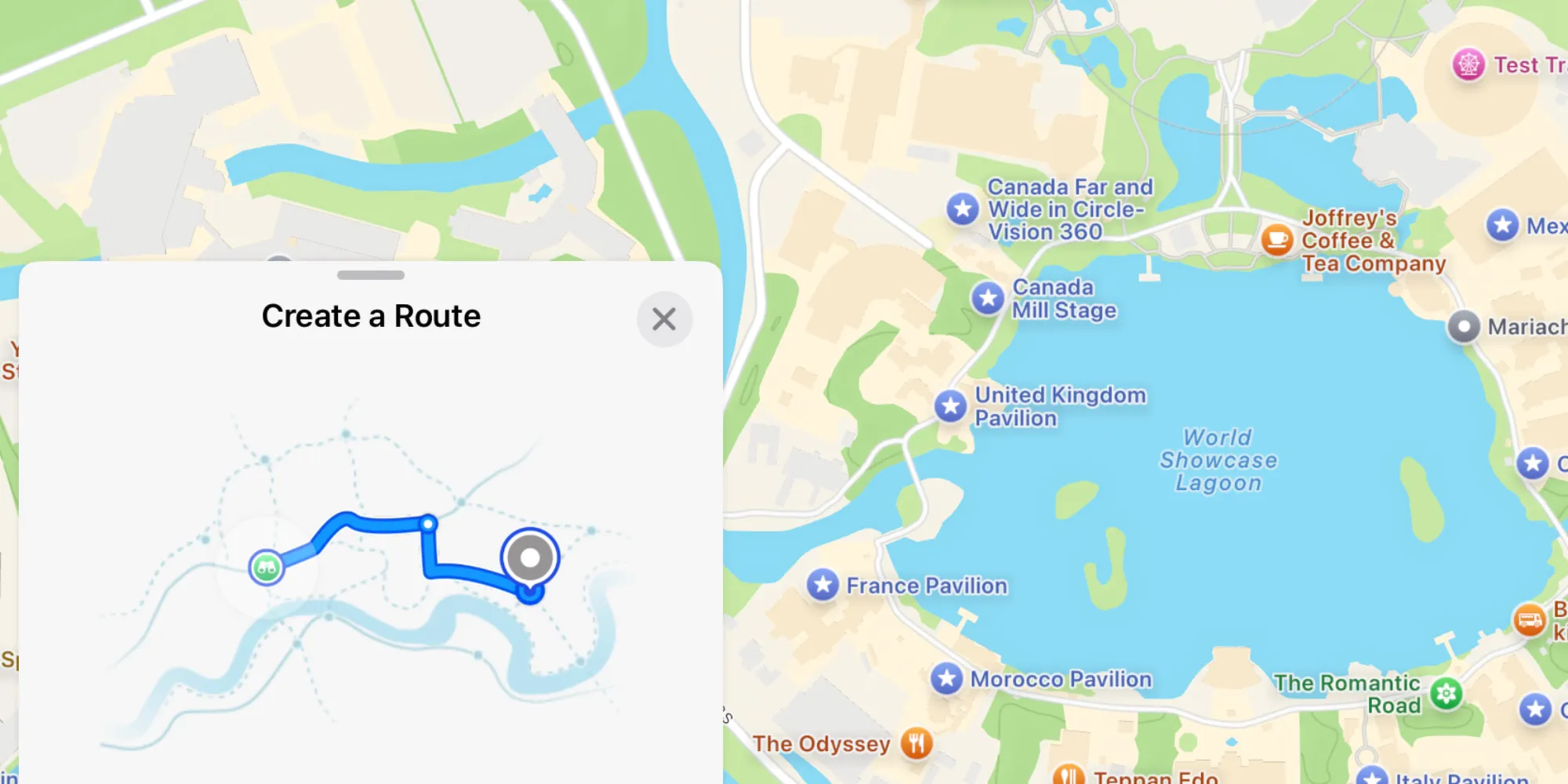Open the Test Track attraction pin
This screenshot has width=1568, height=784.
pyautogui.click(x=1468, y=65)
